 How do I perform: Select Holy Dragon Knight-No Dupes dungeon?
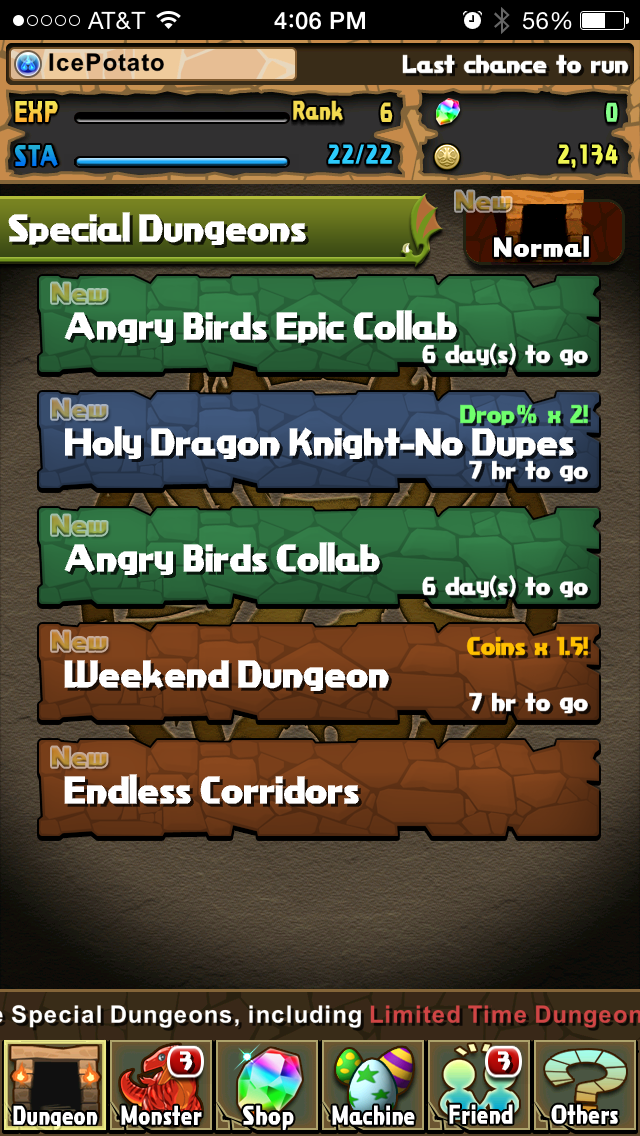pyautogui.click(x=318, y=441)
